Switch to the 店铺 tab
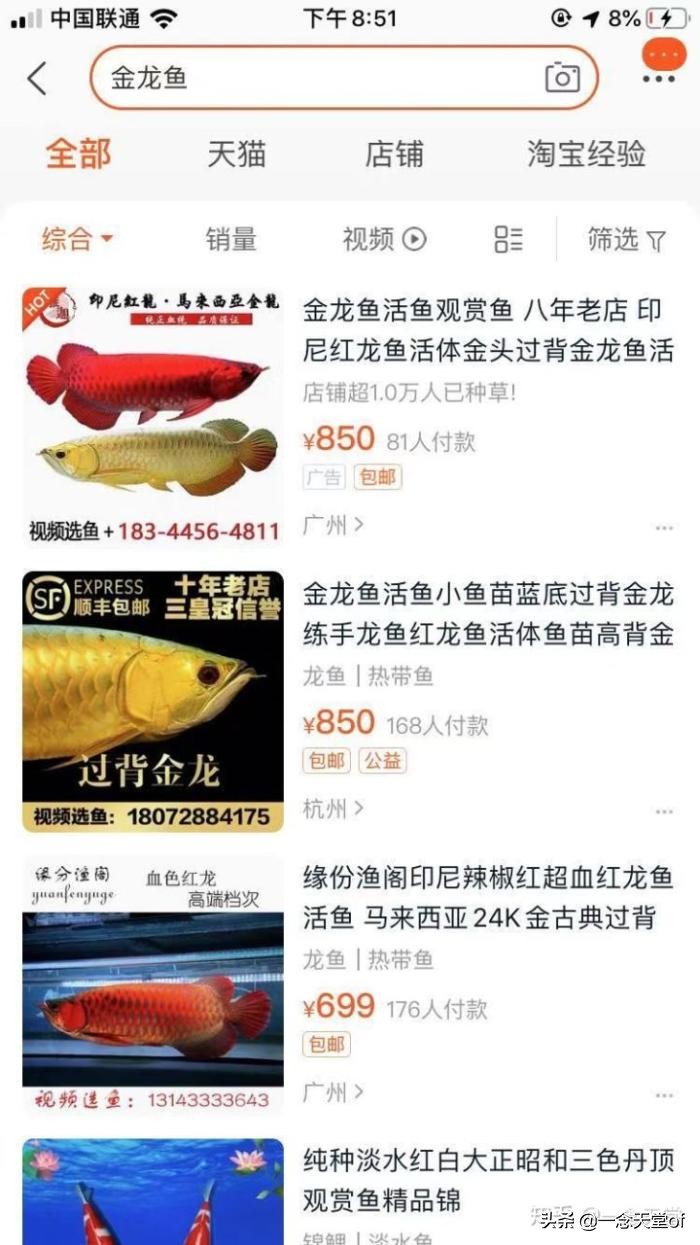Screen dimensions: 700x1245 394,154
